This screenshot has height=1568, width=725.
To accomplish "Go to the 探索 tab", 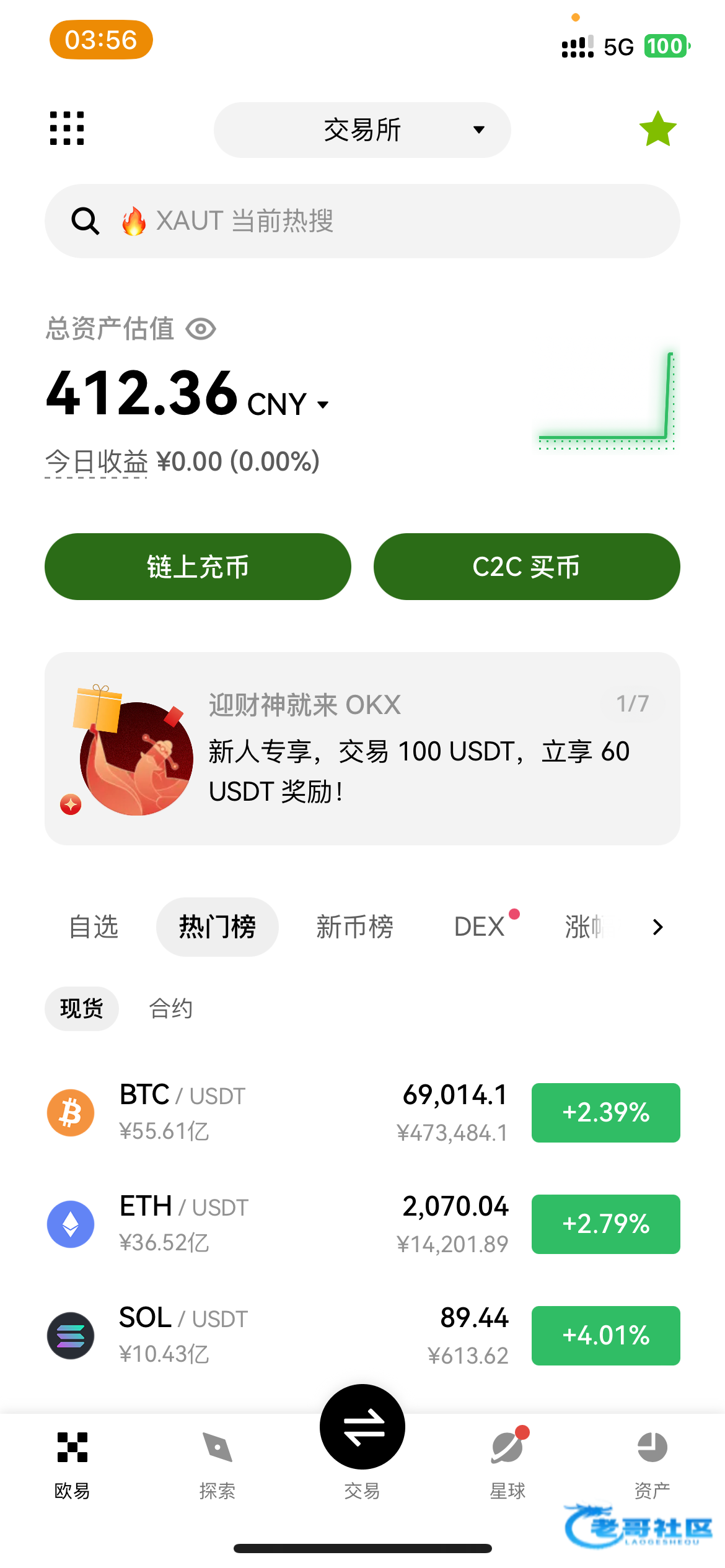I will click(217, 1464).
